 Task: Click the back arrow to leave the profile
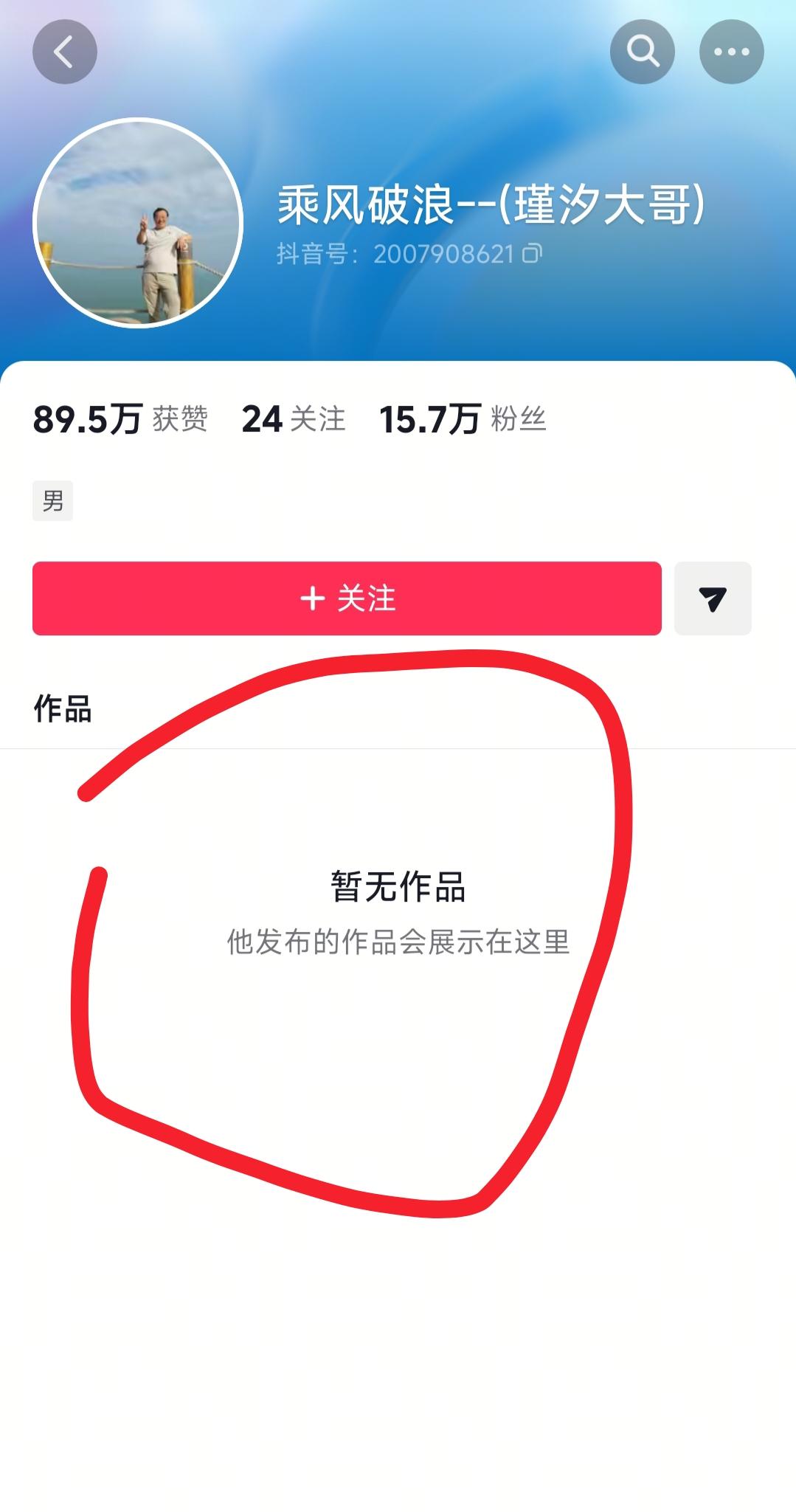point(65,52)
